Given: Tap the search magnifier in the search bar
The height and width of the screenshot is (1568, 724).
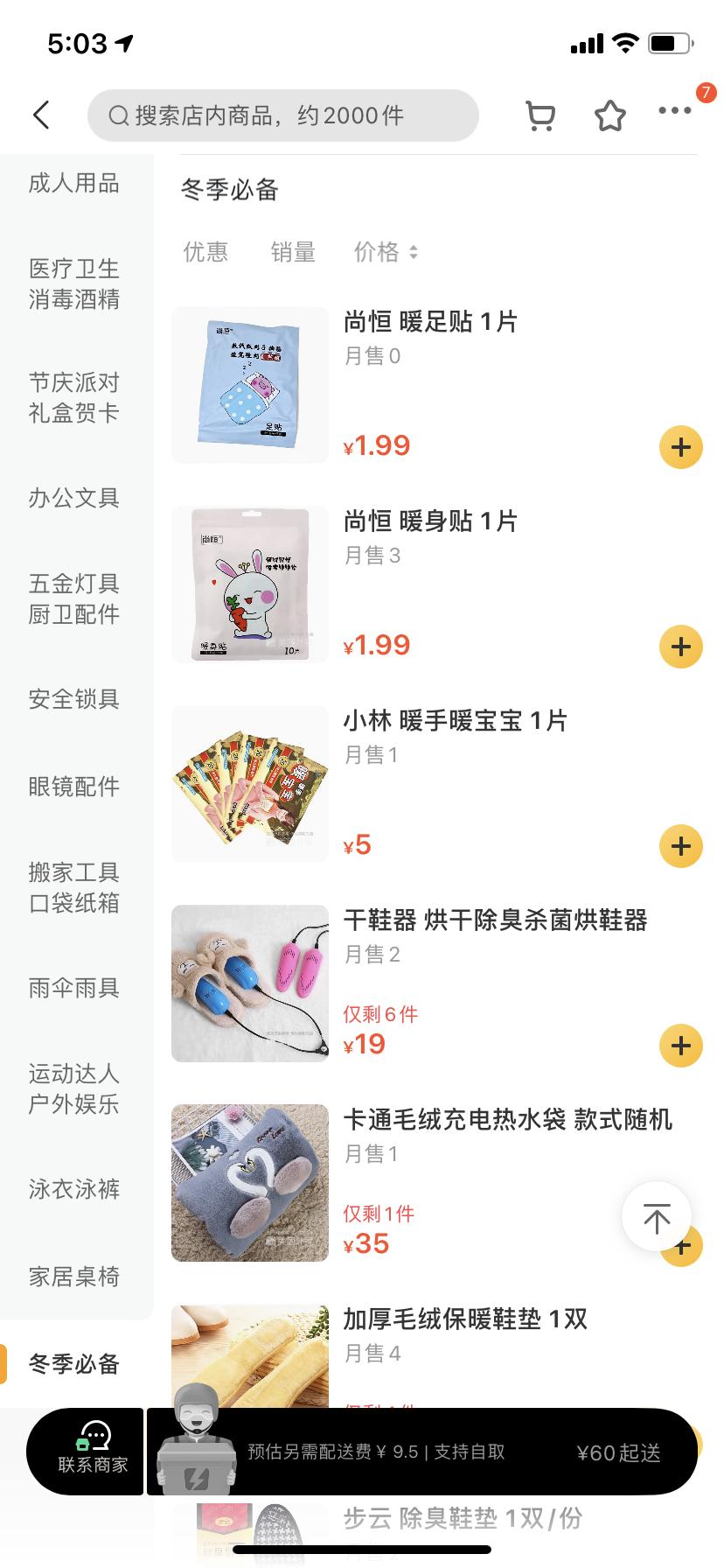Looking at the screenshot, I should pyautogui.click(x=119, y=115).
